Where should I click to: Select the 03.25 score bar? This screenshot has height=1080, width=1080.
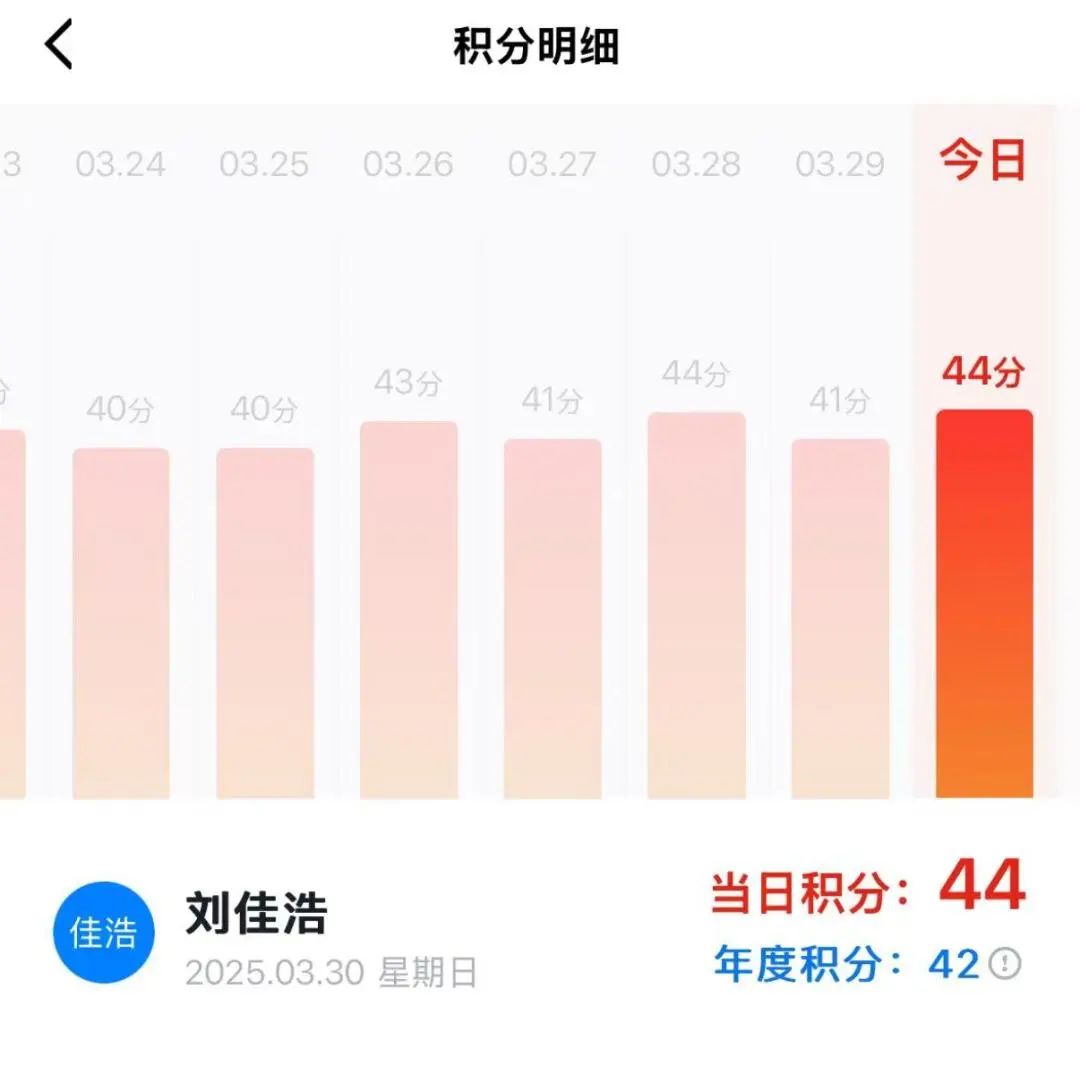pos(265,622)
